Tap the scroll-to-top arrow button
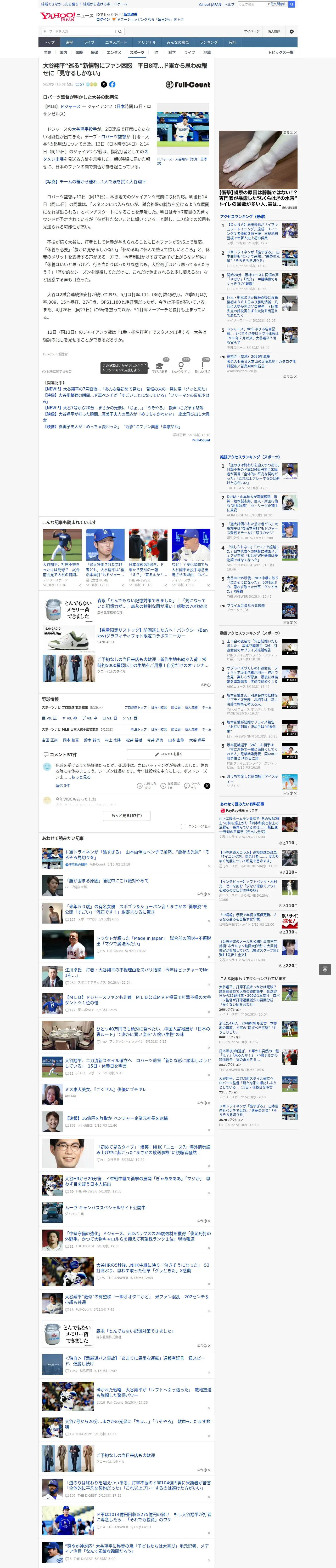Image resolution: width=336 pixels, height=1568 pixels. point(325,969)
